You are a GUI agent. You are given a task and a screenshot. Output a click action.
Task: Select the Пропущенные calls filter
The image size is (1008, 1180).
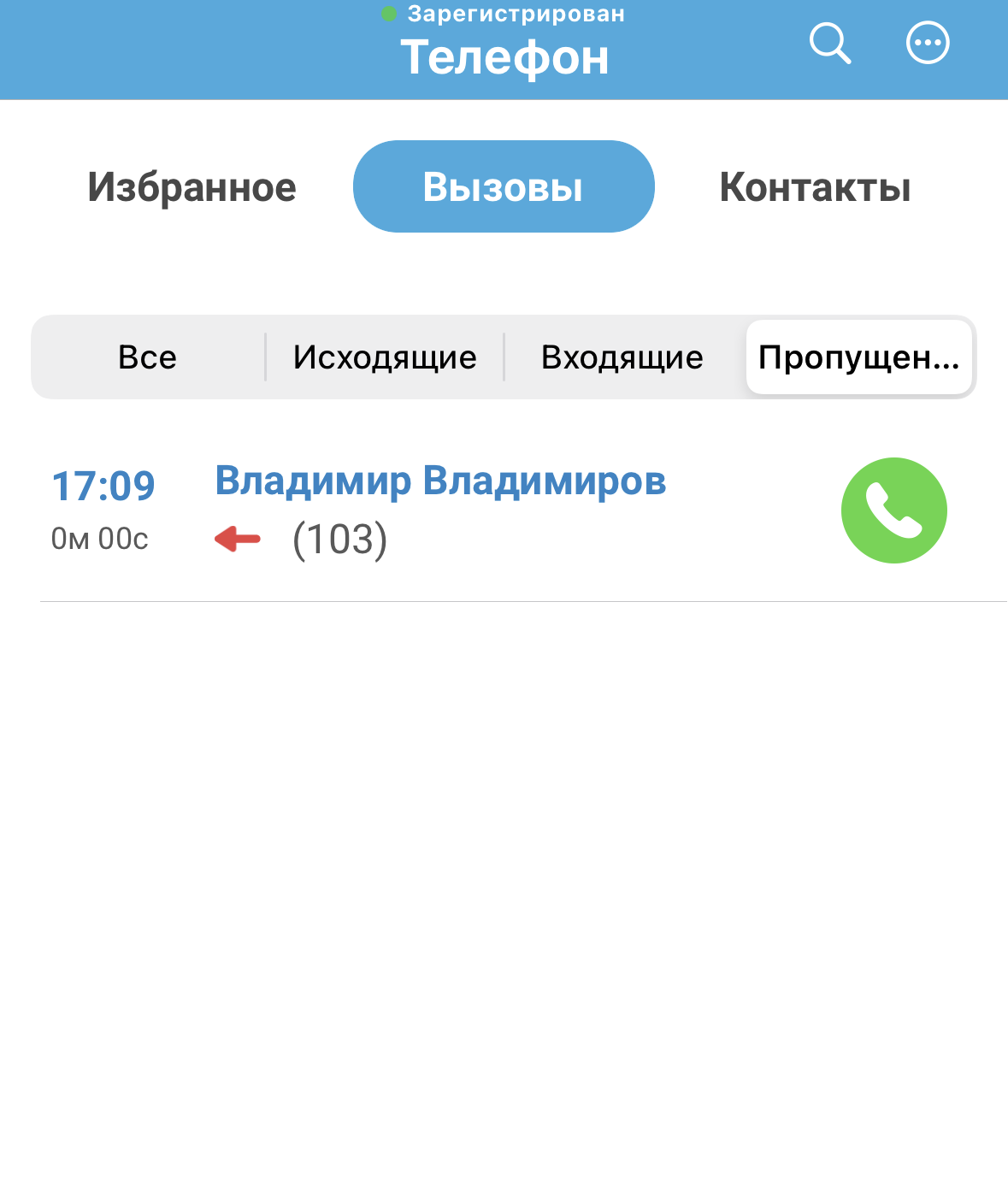point(858,357)
